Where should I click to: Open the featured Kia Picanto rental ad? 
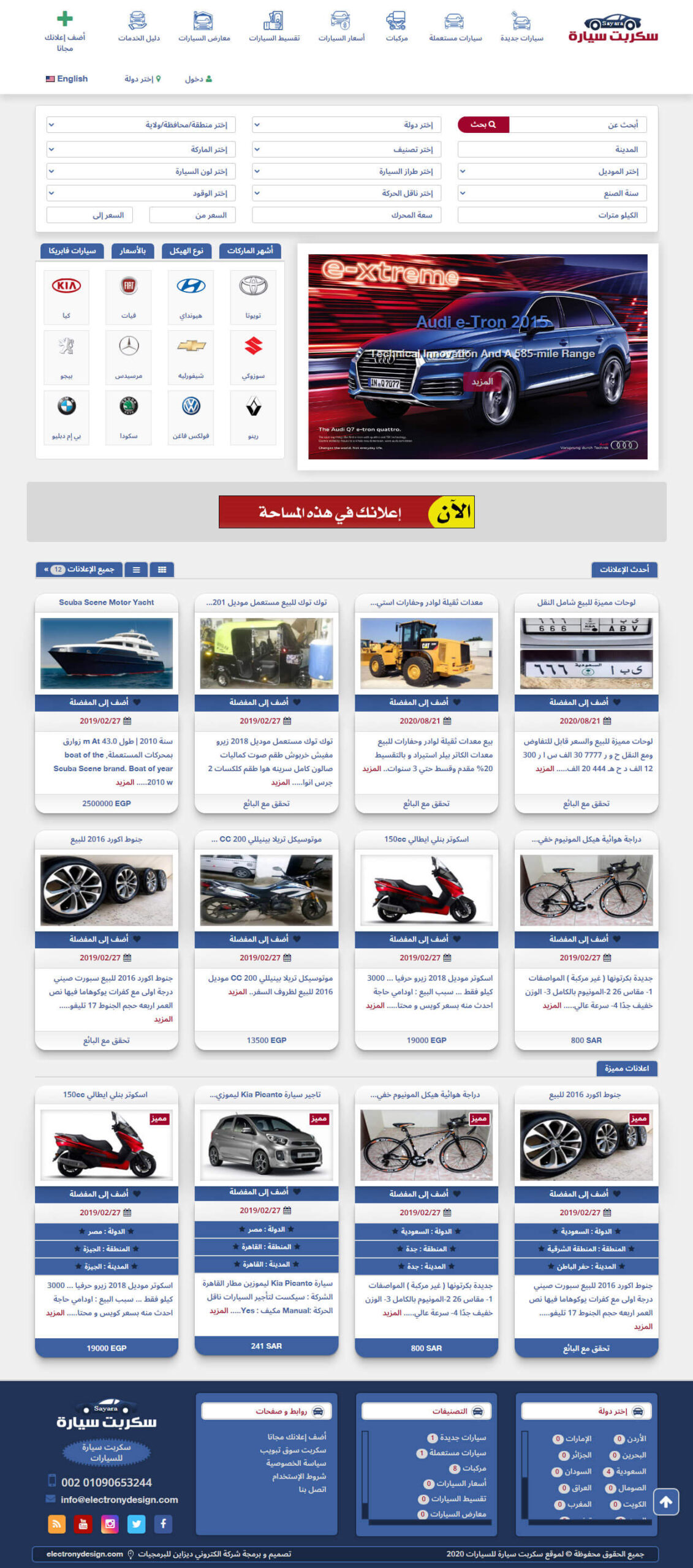pyautogui.click(x=267, y=1095)
